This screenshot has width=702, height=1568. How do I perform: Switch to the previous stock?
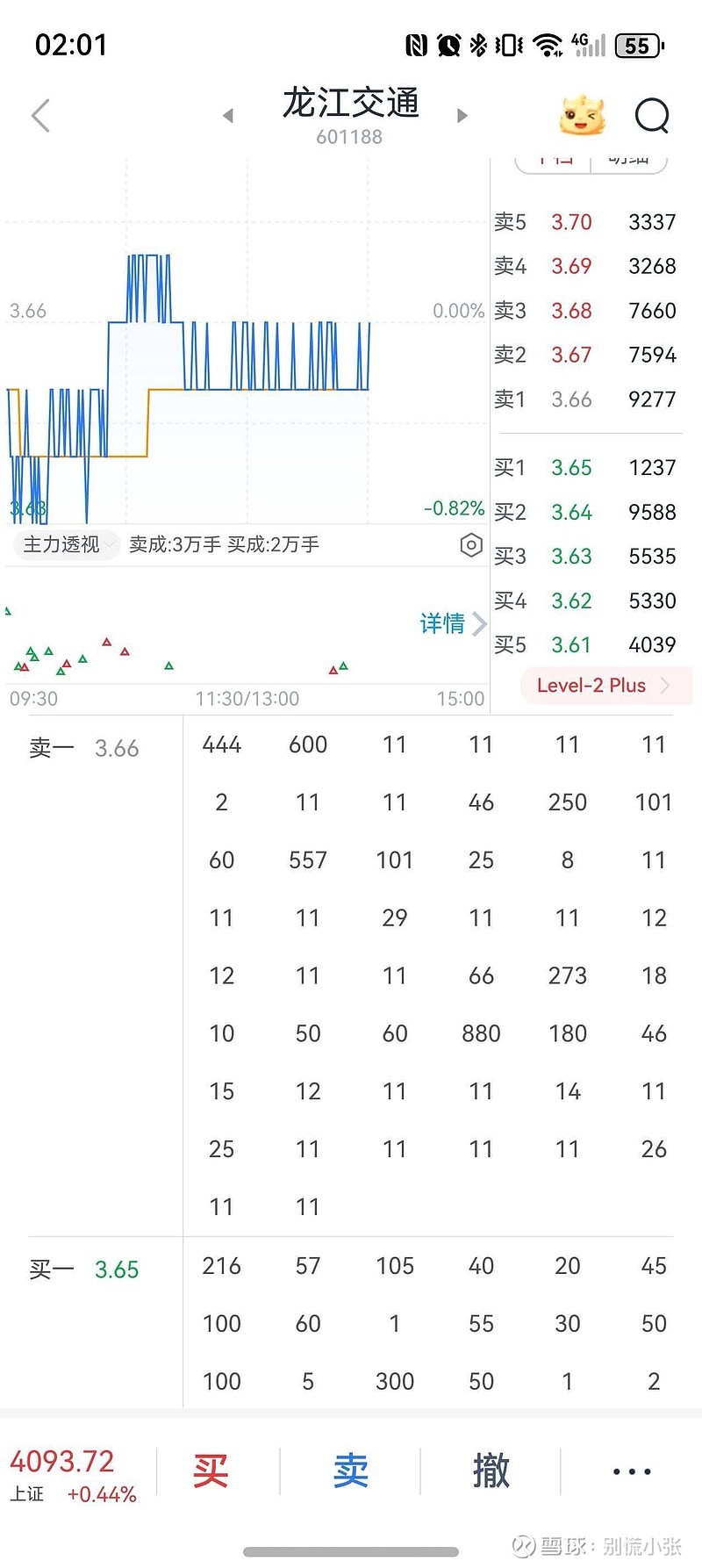(228, 115)
